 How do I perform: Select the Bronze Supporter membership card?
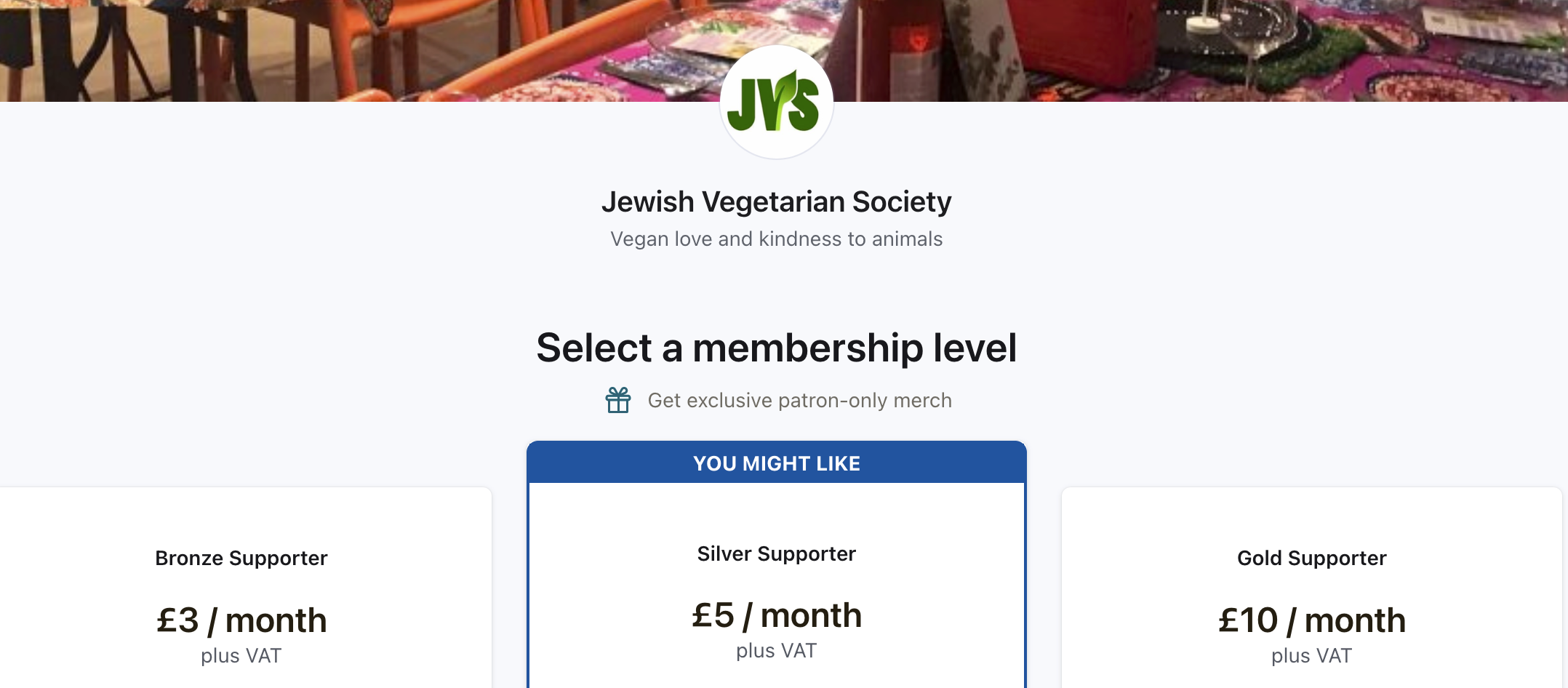click(241, 589)
